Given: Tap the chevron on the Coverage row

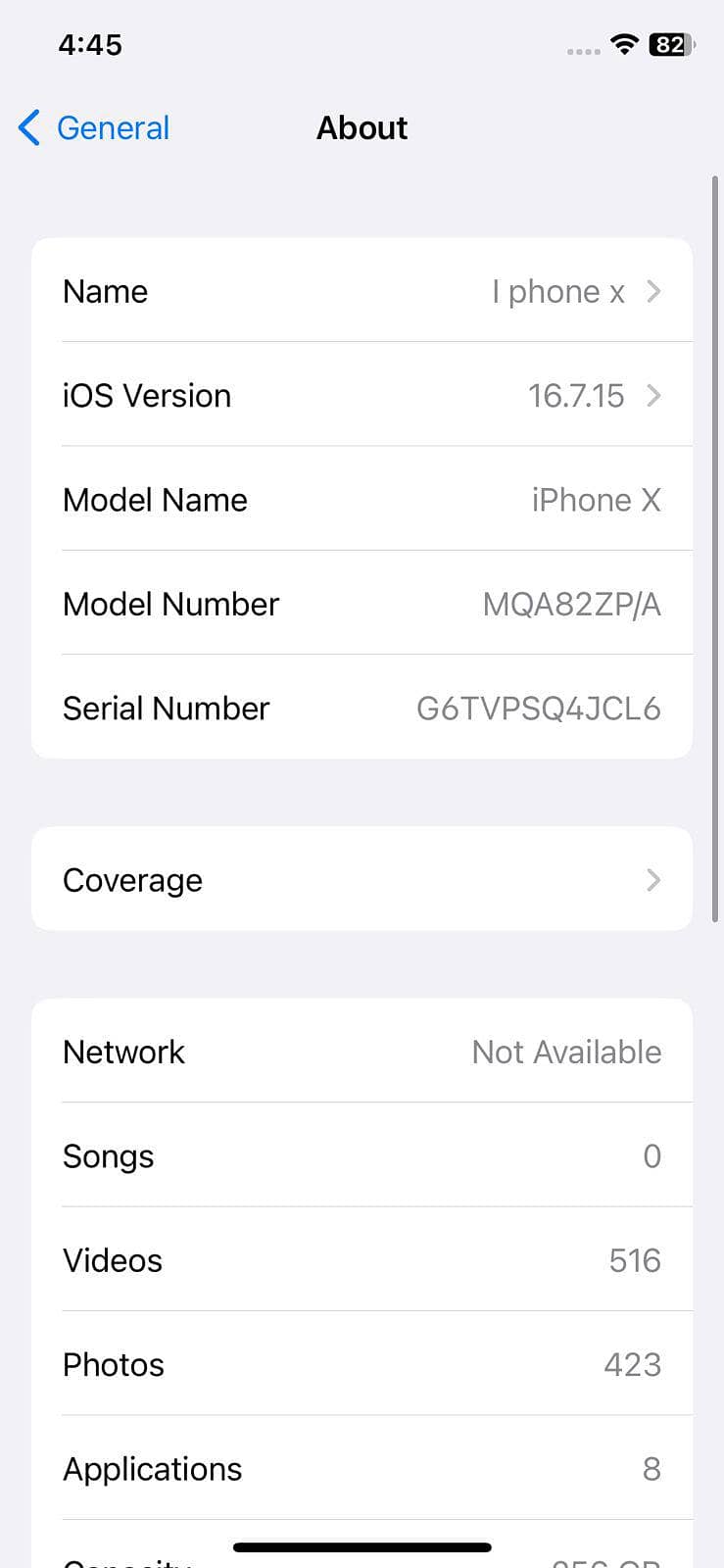Looking at the screenshot, I should coord(653,879).
